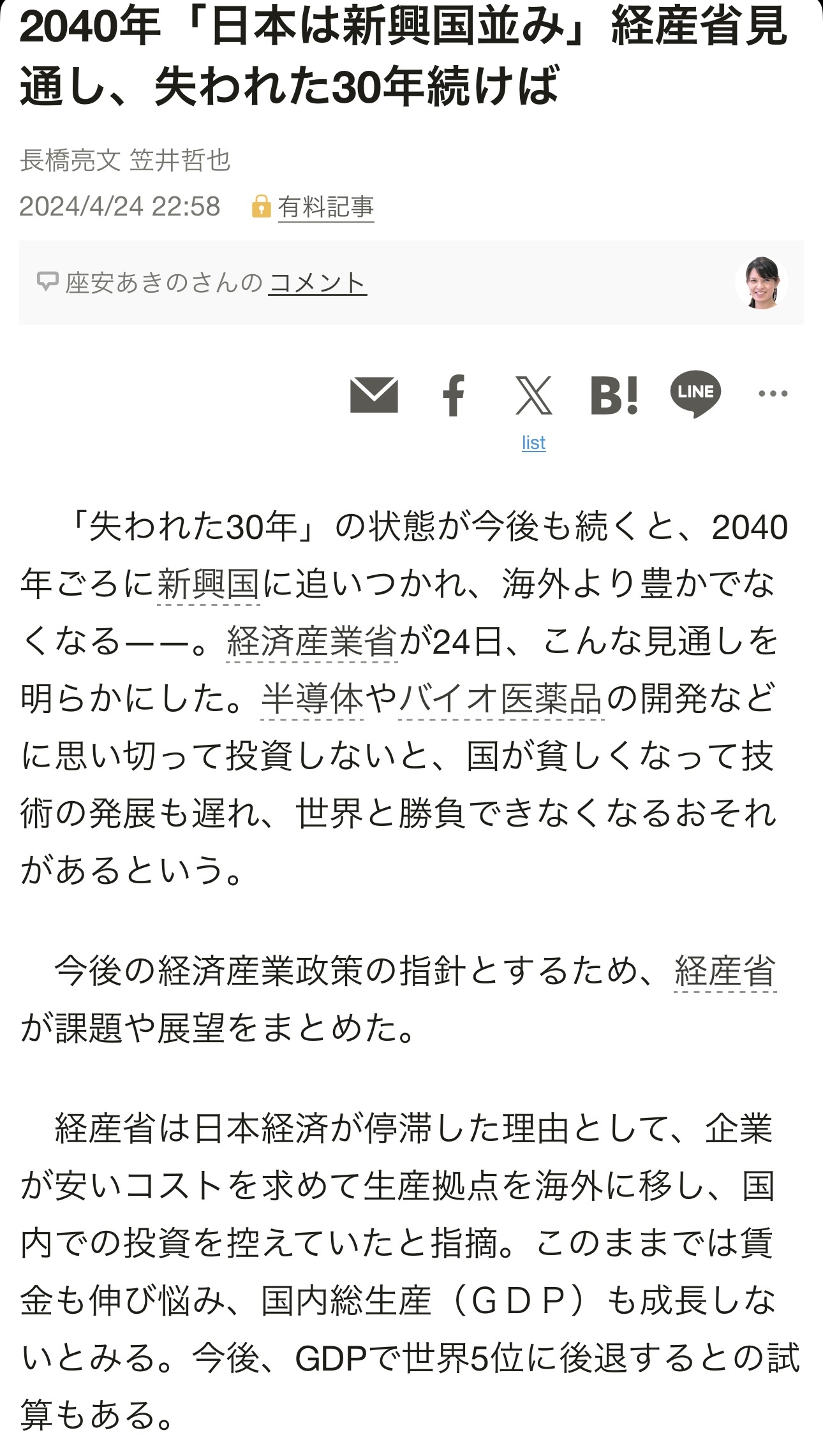The image size is (823, 1456).
Task: Open the 経済産業省 keyword link
Action: coord(312,641)
